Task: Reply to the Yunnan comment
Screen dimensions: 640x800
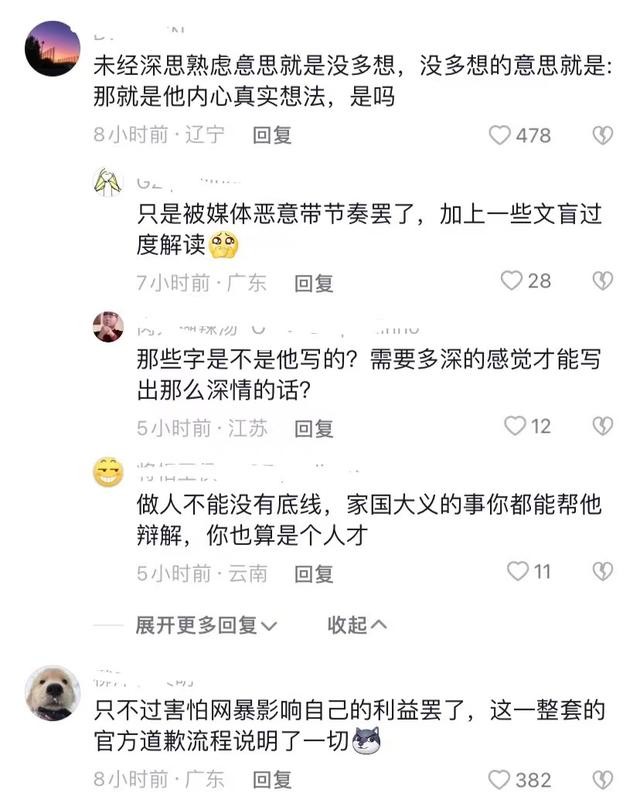Action: [x=313, y=574]
